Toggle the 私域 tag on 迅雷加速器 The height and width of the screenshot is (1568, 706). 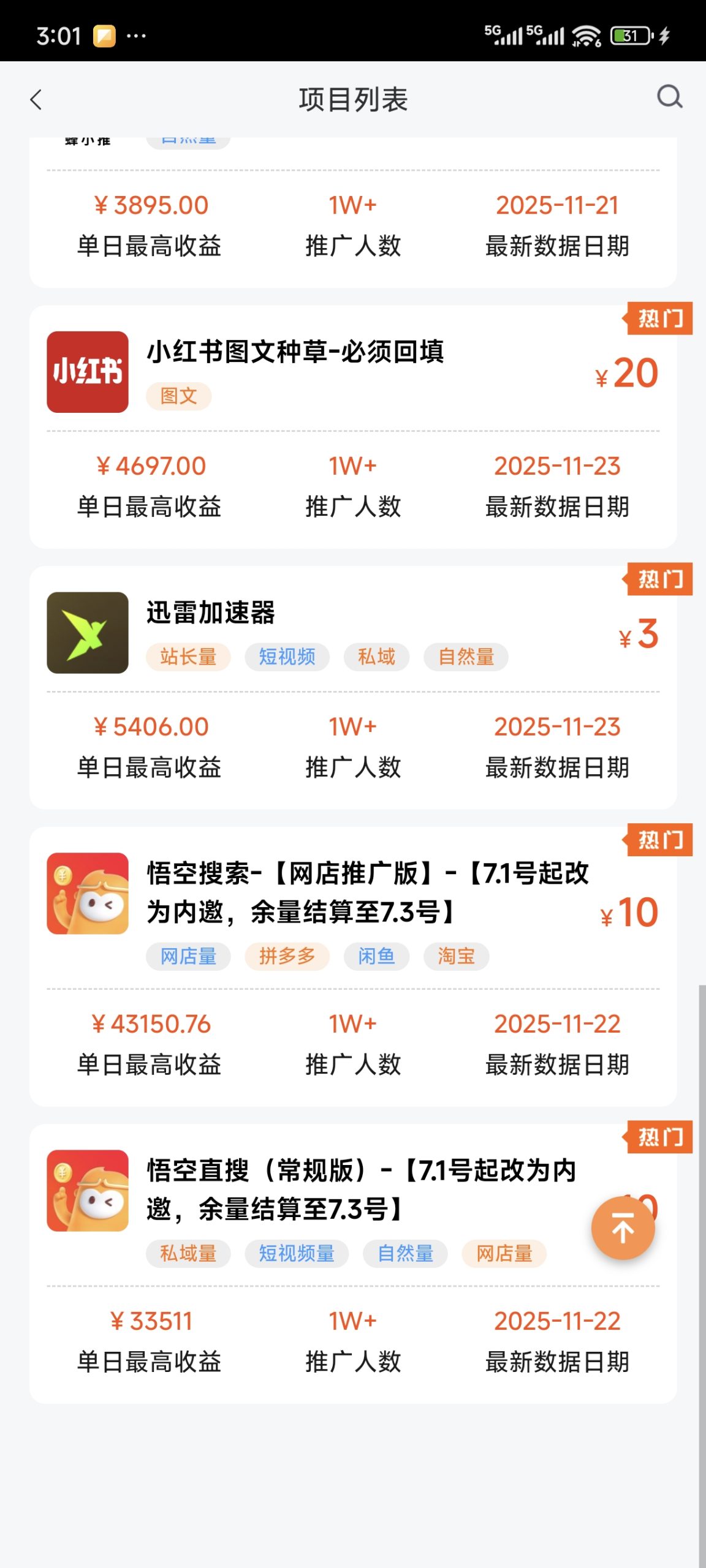[376, 657]
